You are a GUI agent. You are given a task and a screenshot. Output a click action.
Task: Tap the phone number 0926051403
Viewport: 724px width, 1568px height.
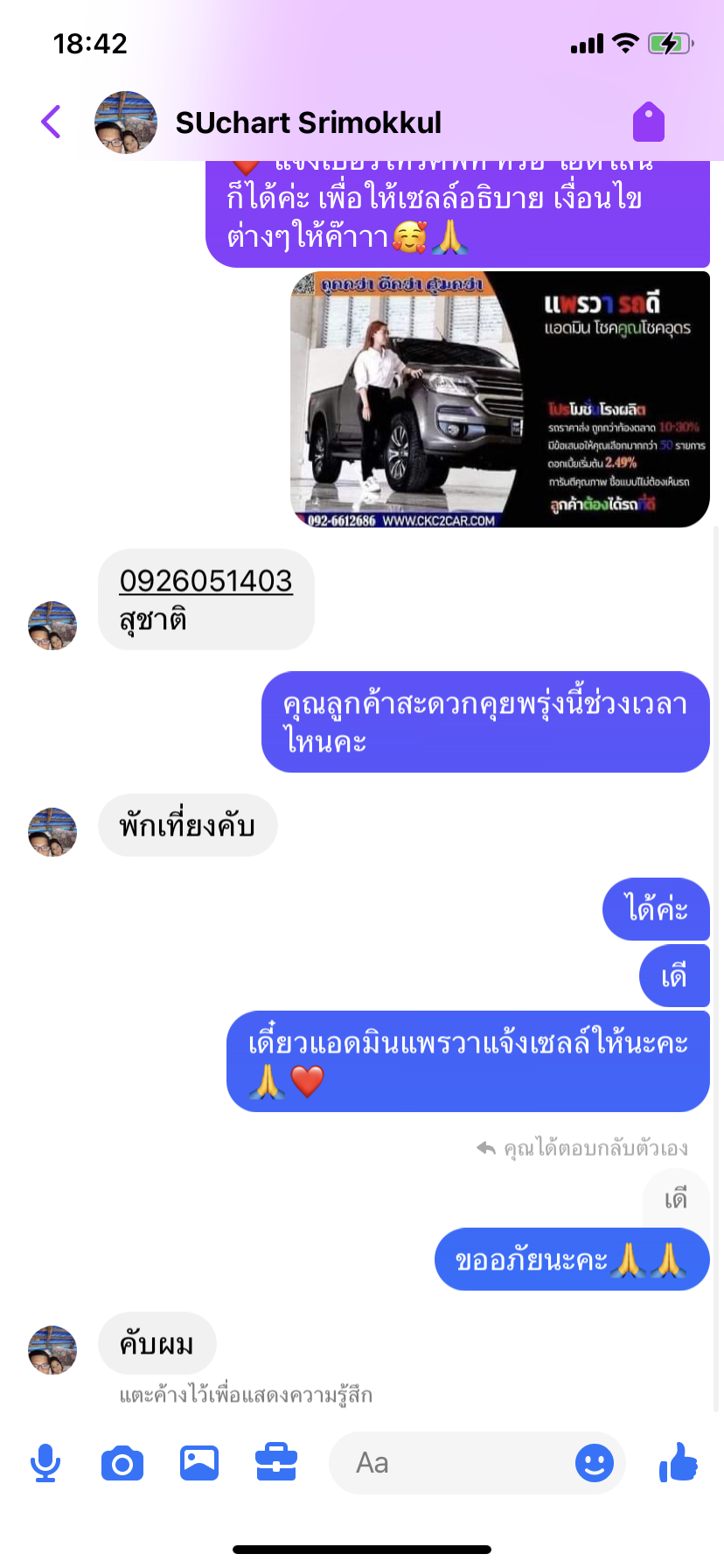[205, 581]
